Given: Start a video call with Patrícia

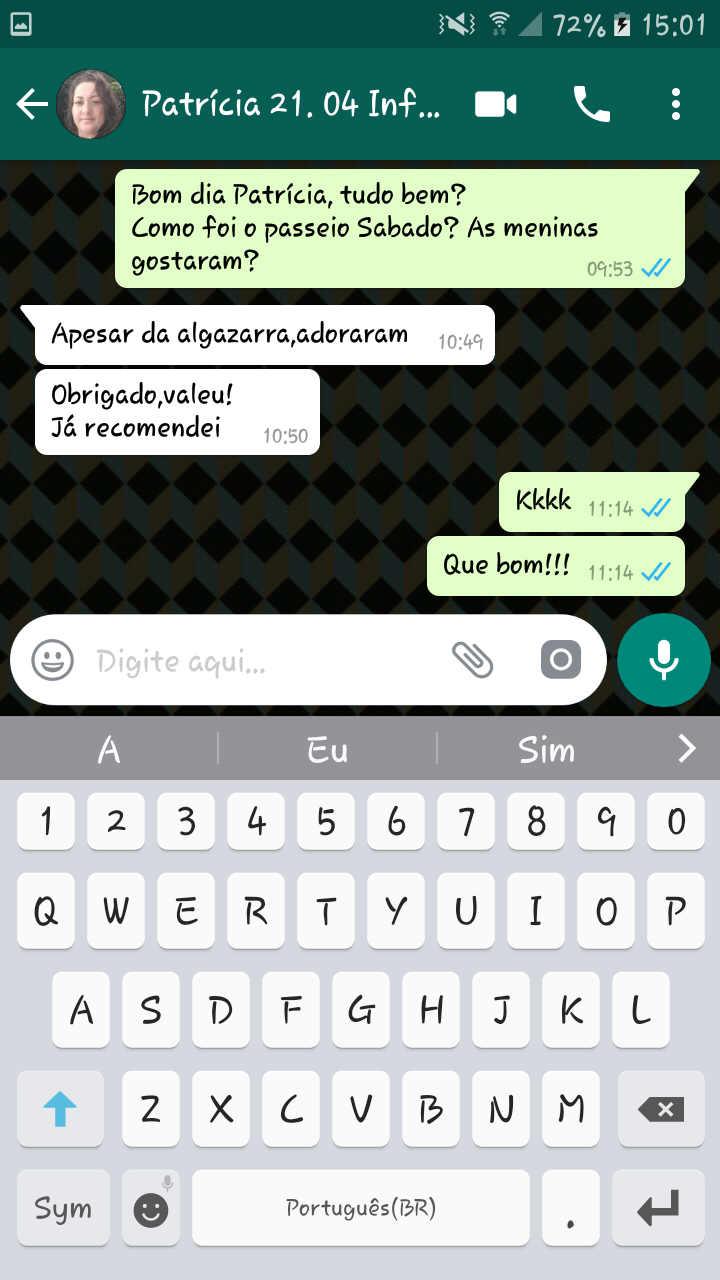Looking at the screenshot, I should tap(494, 103).
